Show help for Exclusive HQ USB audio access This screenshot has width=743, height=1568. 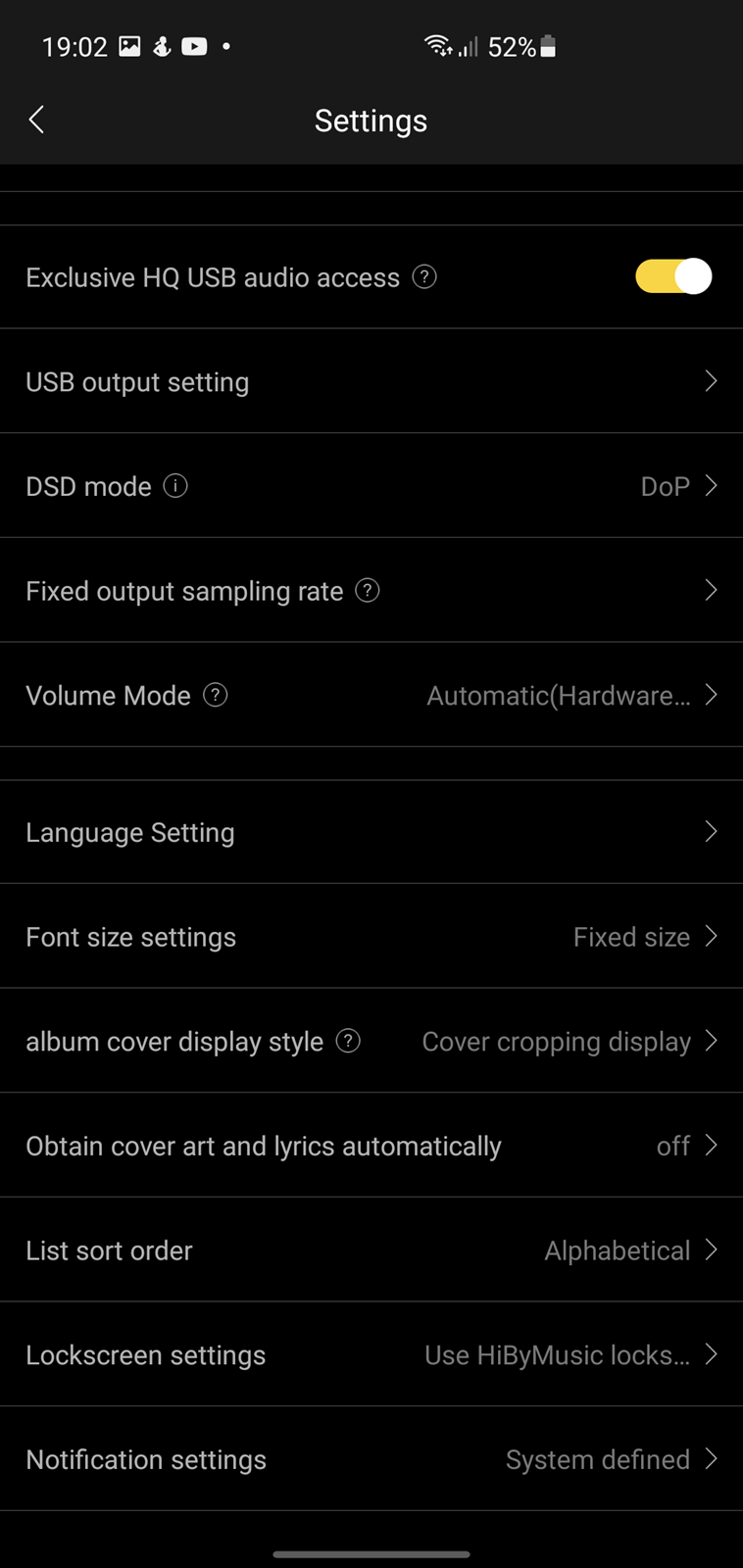click(x=424, y=276)
